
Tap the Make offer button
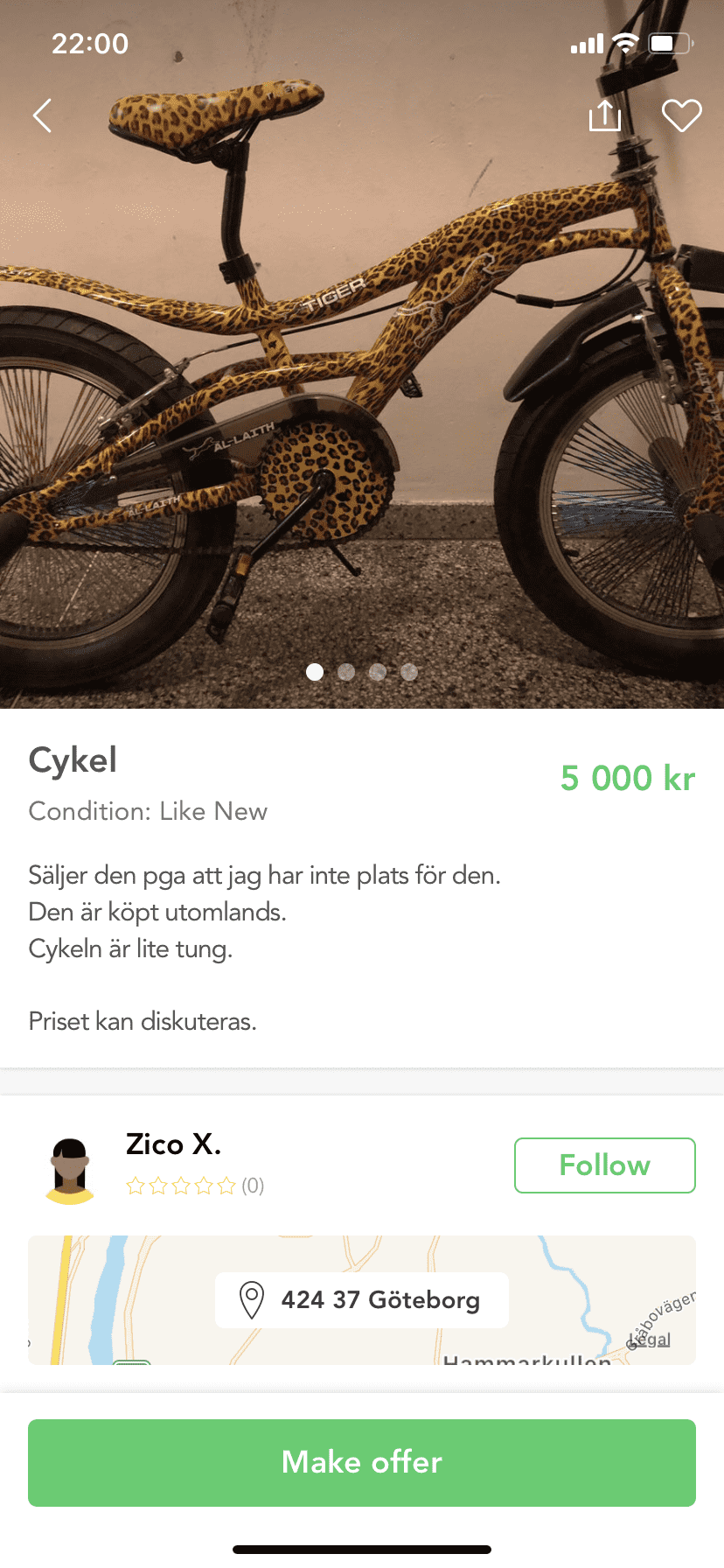pyautogui.click(x=362, y=1462)
